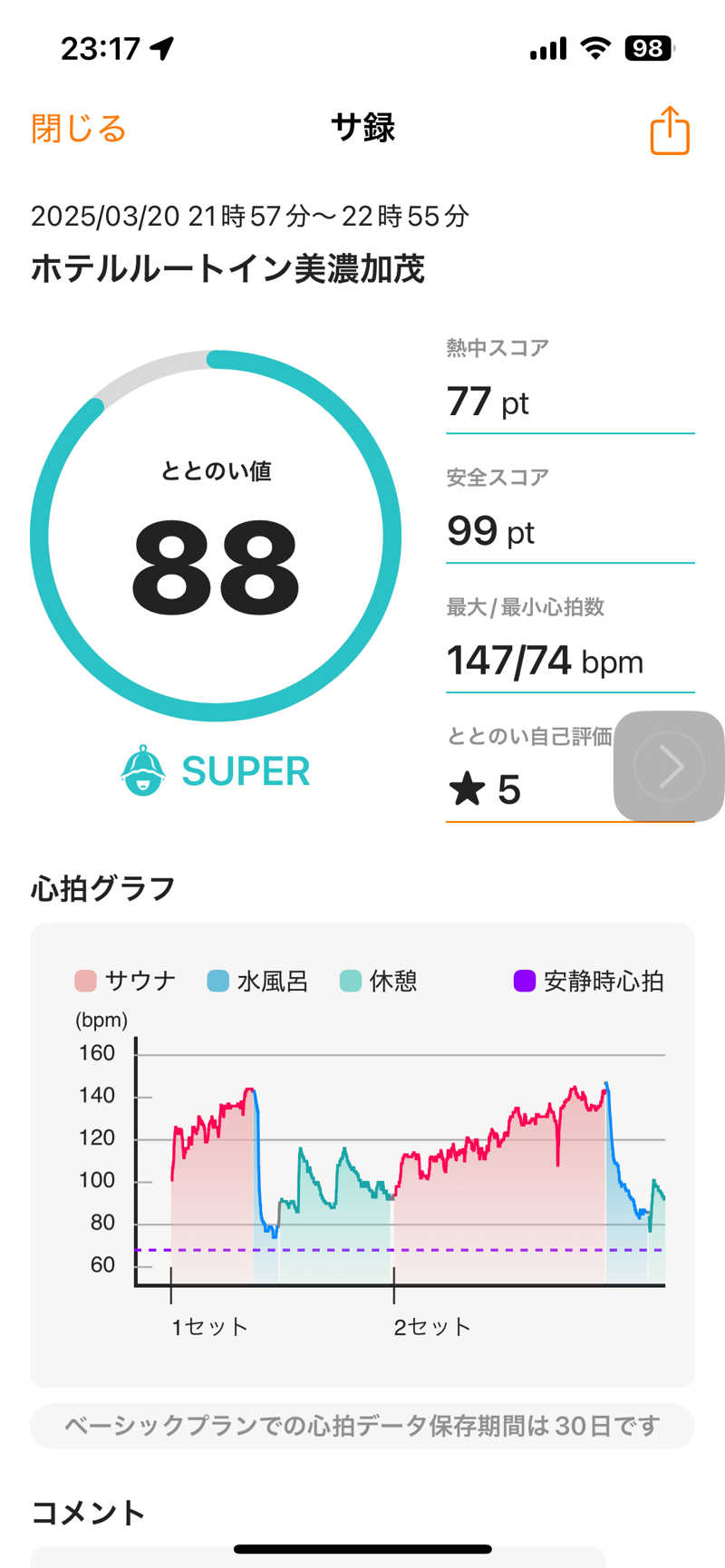The image size is (725, 1568).
Task: Tap the location arrow icon next to the clock
Action: (x=161, y=49)
